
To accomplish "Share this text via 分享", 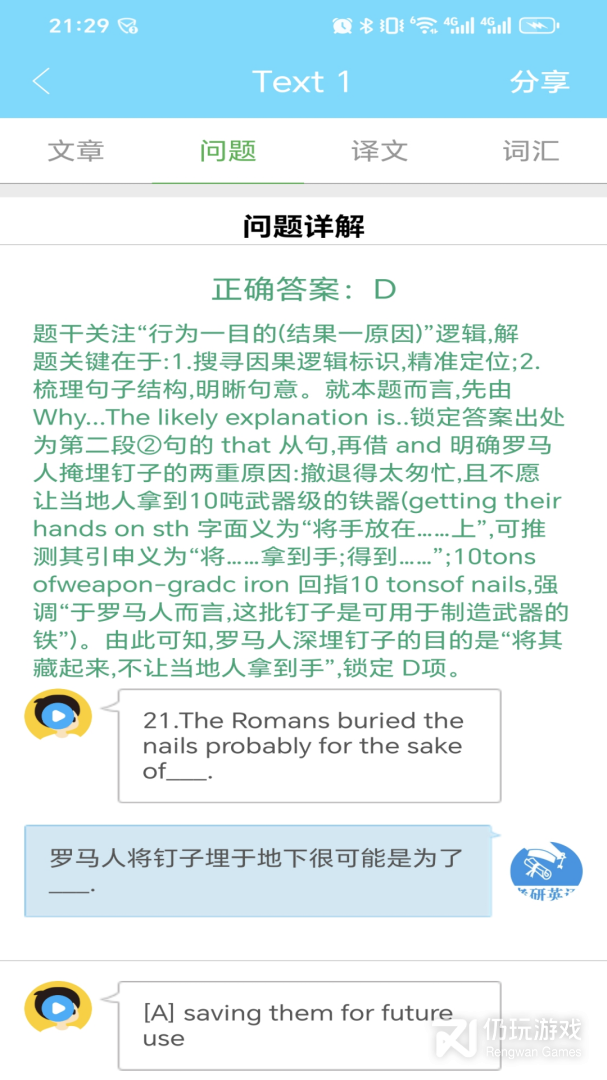I will (x=539, y=82).
